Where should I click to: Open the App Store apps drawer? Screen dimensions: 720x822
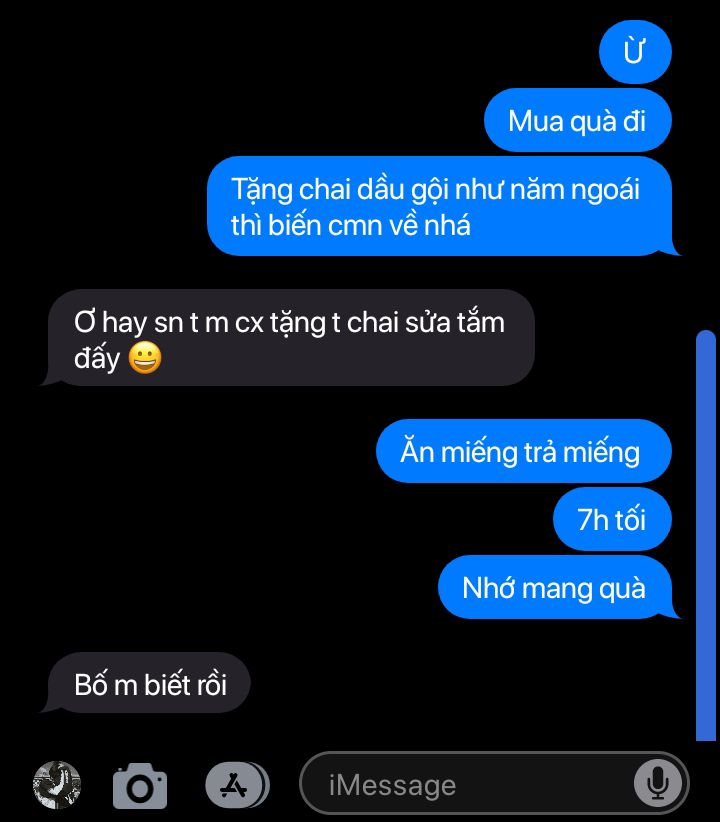tap(236, 785)
